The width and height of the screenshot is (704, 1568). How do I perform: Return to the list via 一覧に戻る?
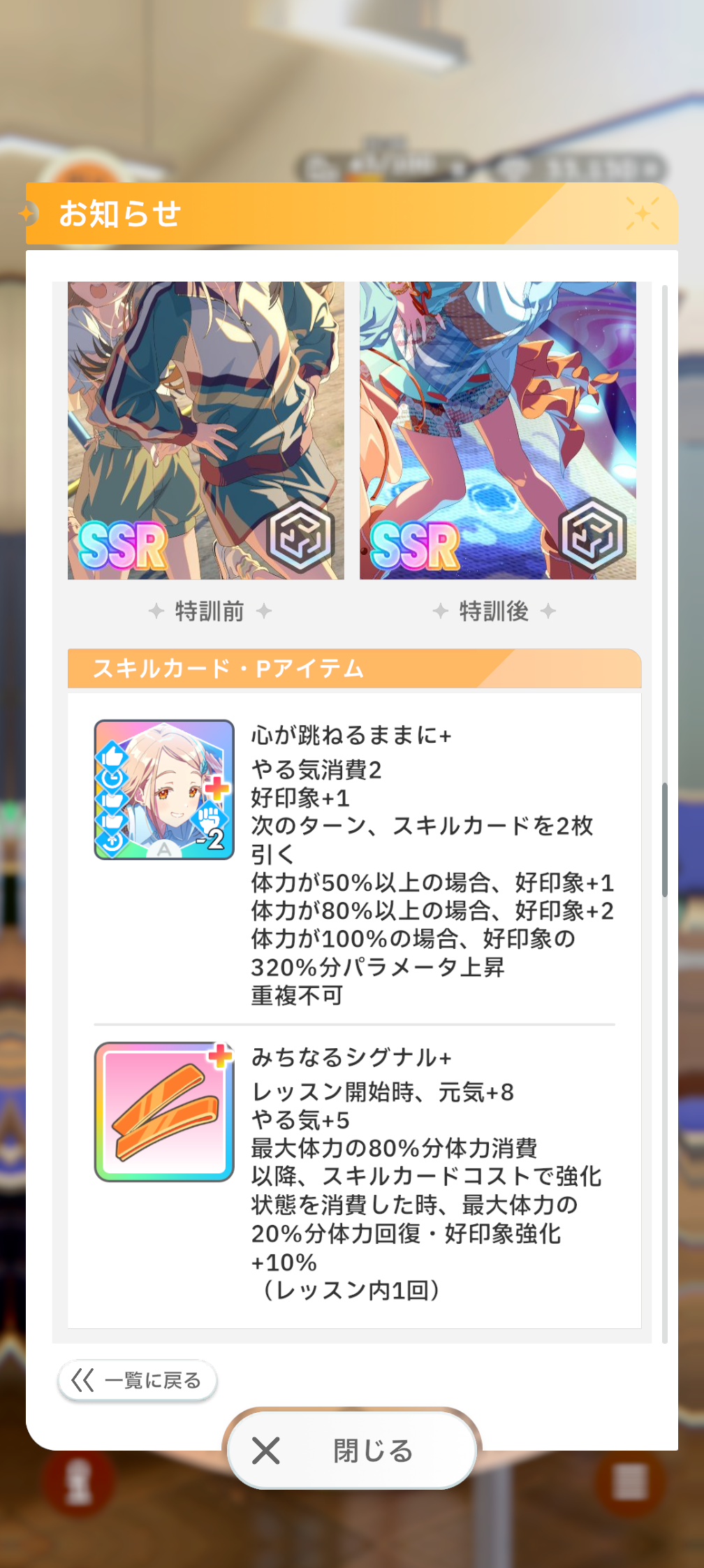(137, 1380)
